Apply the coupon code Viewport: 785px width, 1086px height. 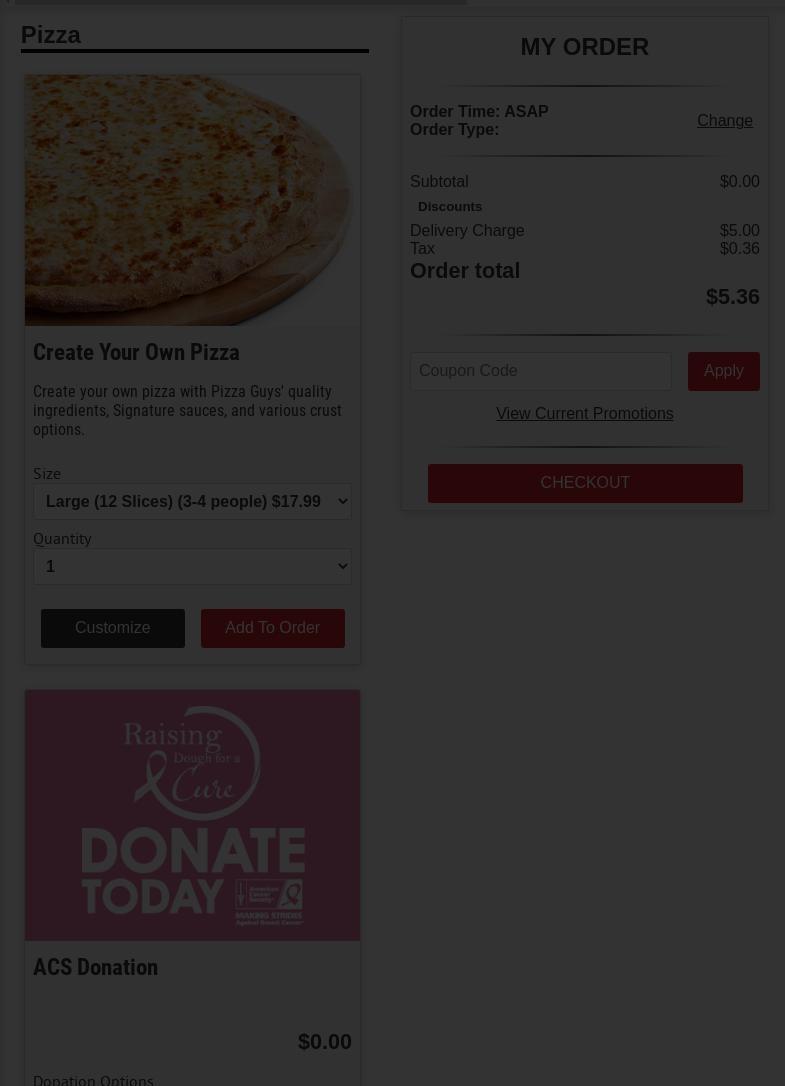tap(723, 371)
